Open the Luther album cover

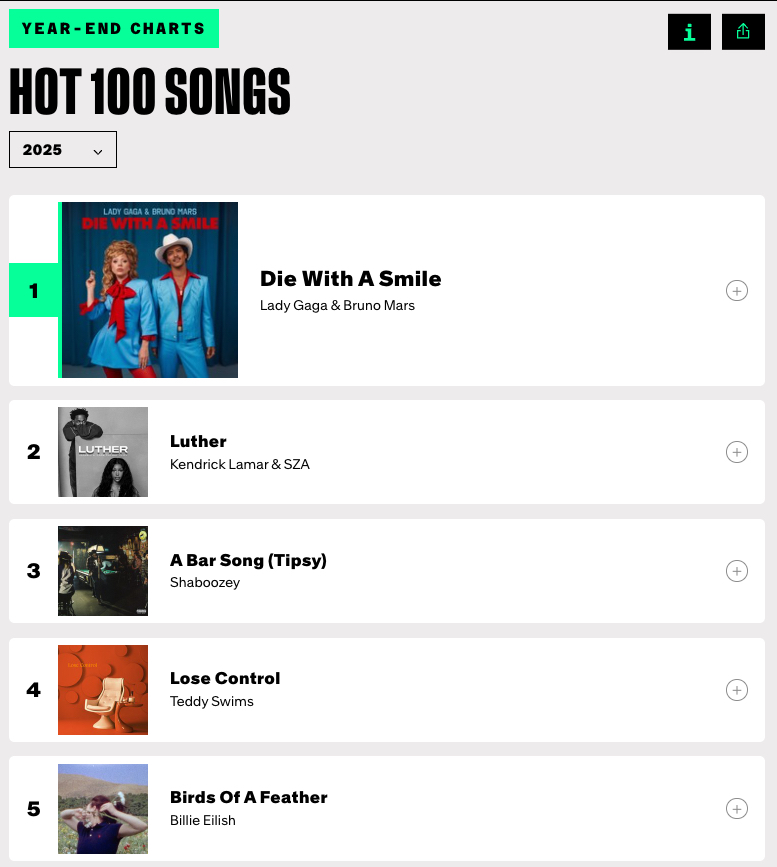[x=103, y=452]
